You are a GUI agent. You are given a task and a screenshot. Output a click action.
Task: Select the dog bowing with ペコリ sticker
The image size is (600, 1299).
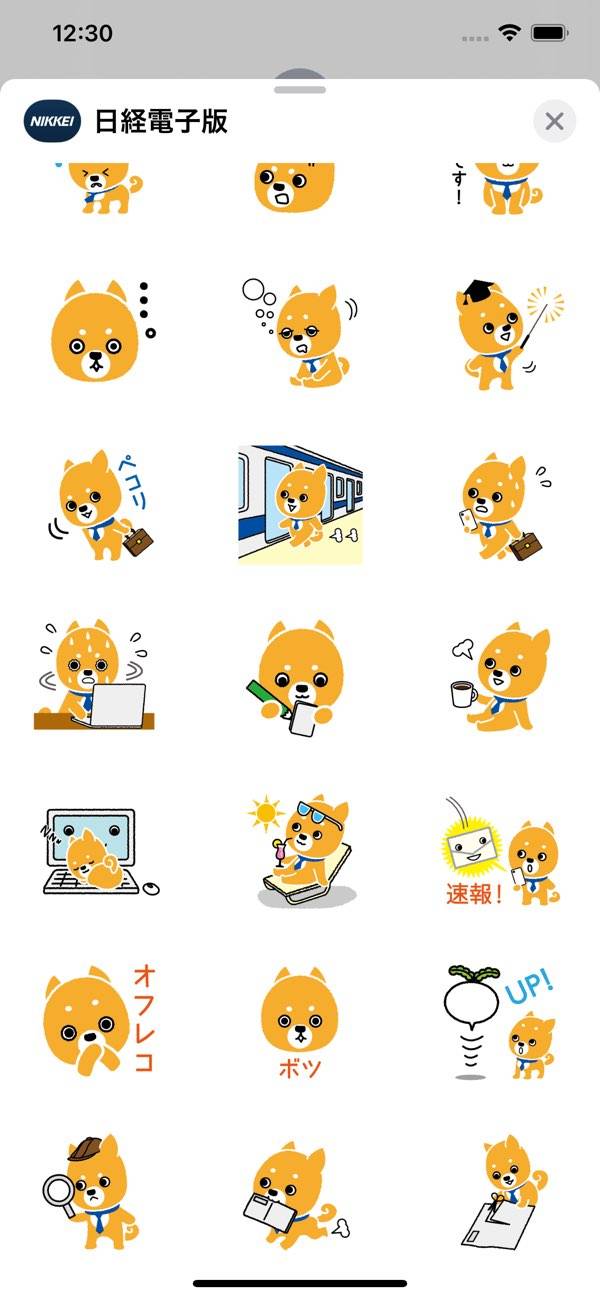100,507
